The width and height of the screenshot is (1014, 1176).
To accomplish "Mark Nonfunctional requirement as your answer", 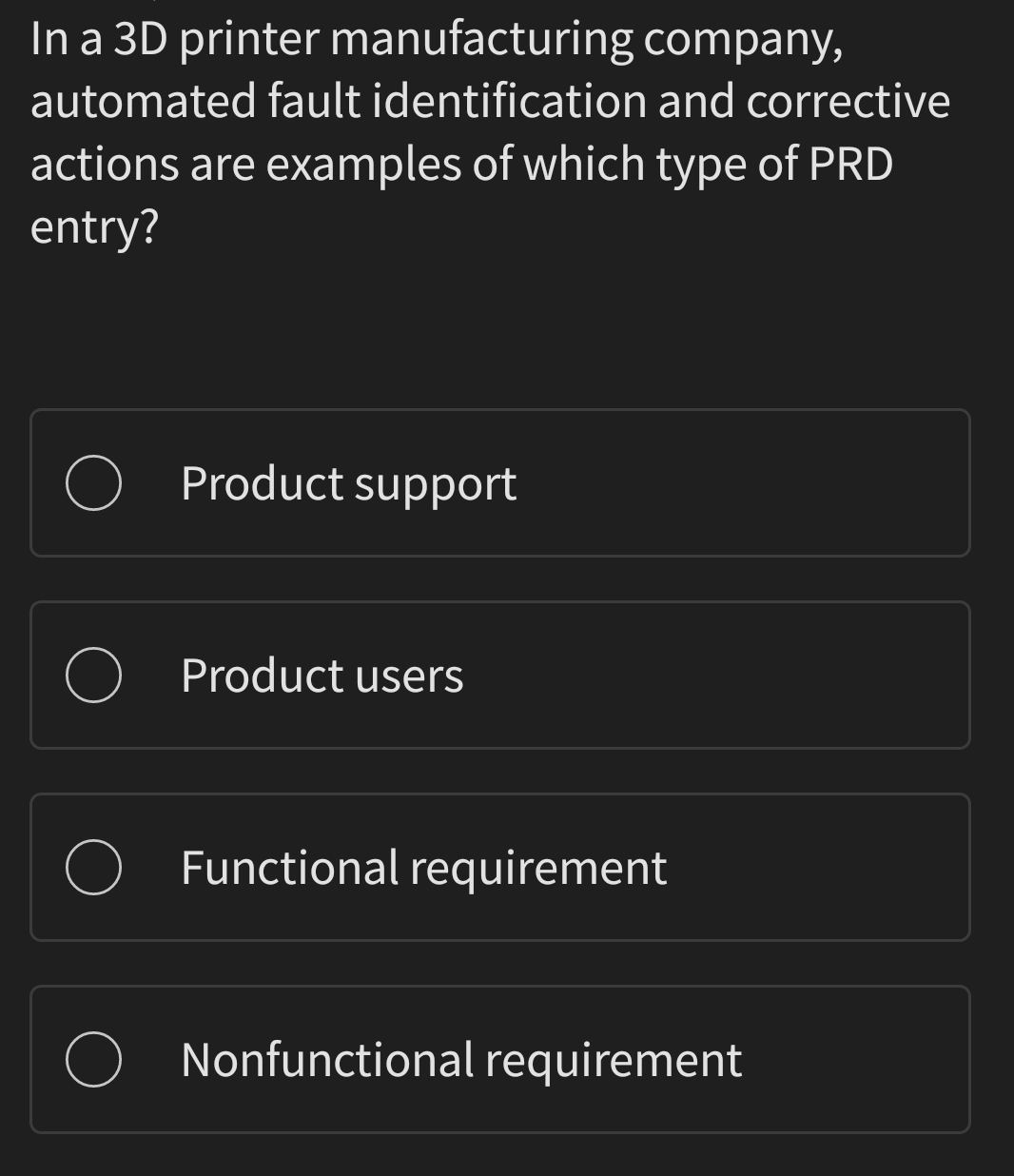I will coord(93,1060).
